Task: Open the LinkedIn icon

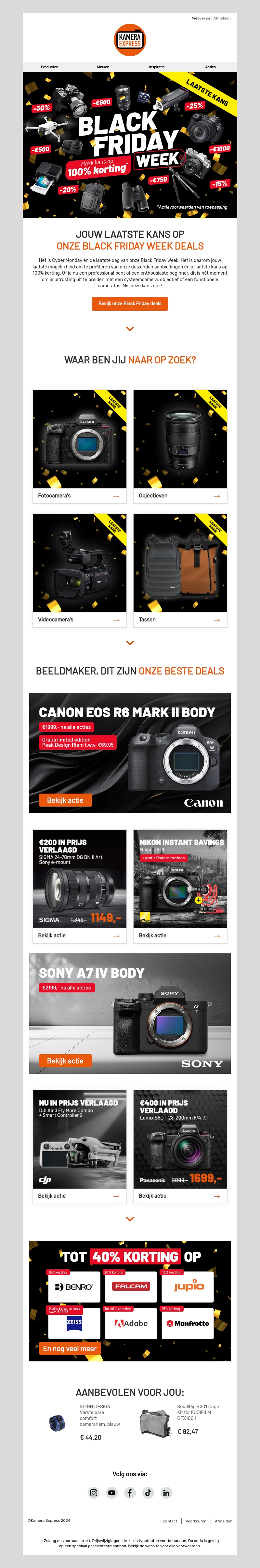Action: (166, 1493)
